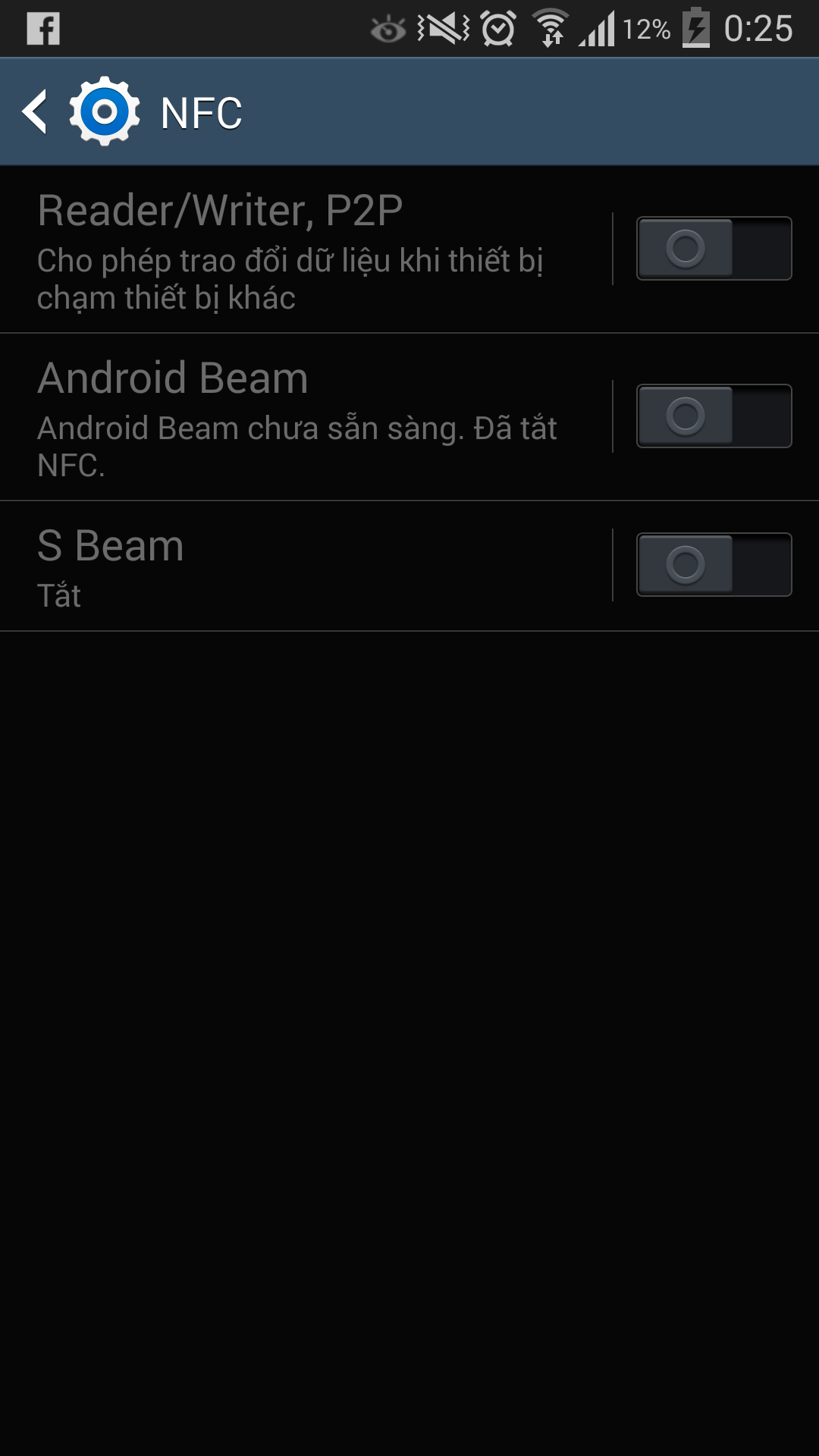
Task: Open the S Beam row
Action: 306,566
